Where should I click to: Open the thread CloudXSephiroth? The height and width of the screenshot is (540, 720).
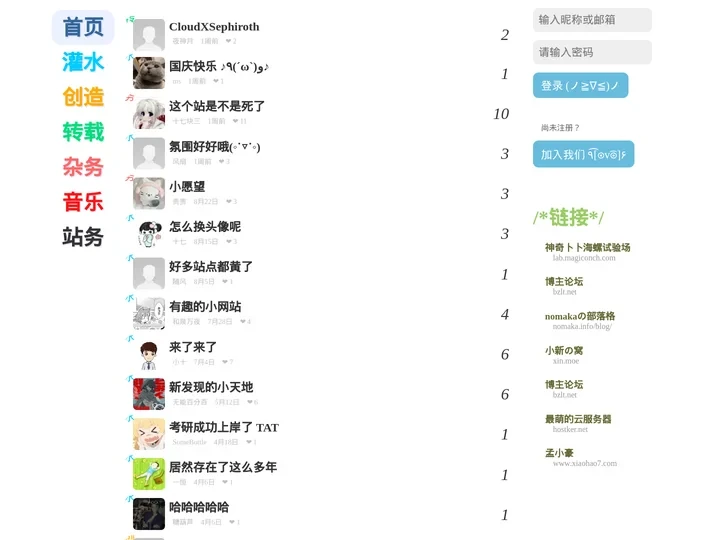(x=214, y=27)
